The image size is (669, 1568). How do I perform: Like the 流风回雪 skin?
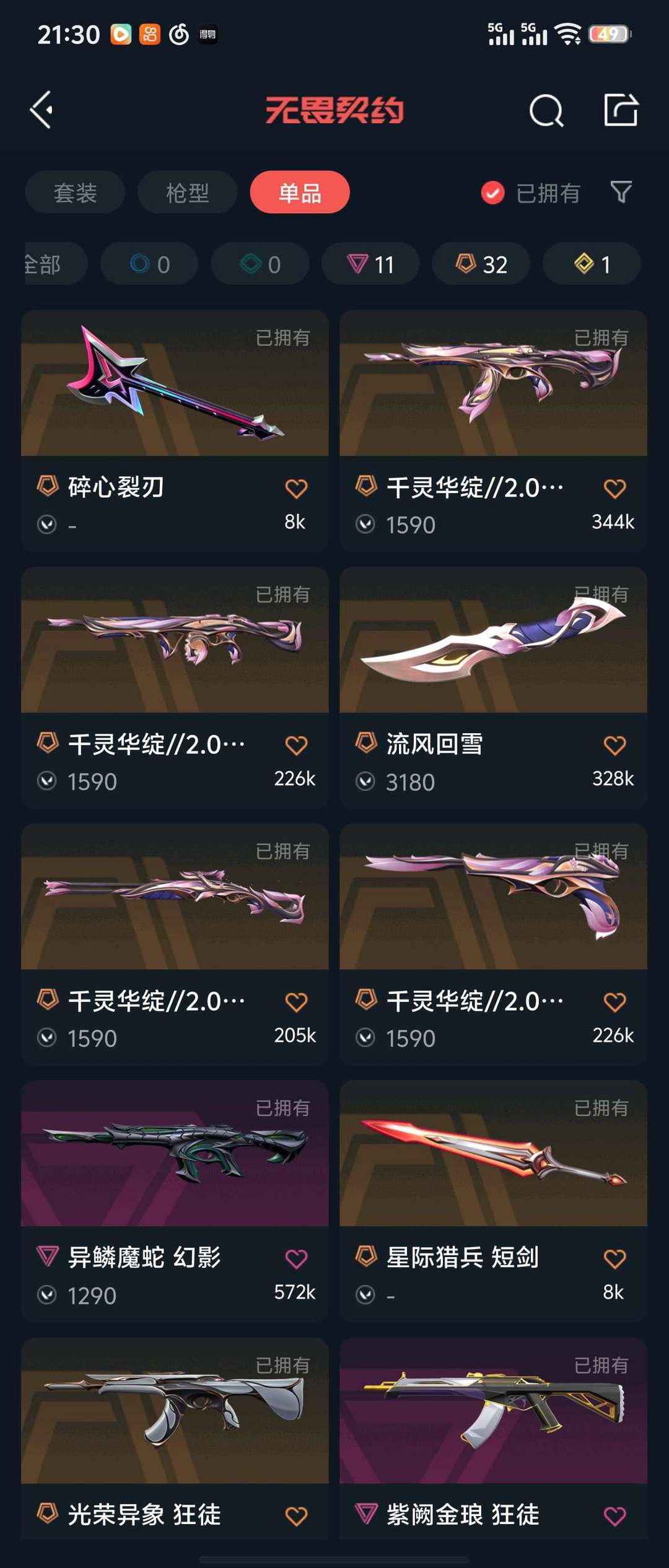click(614, 745)
